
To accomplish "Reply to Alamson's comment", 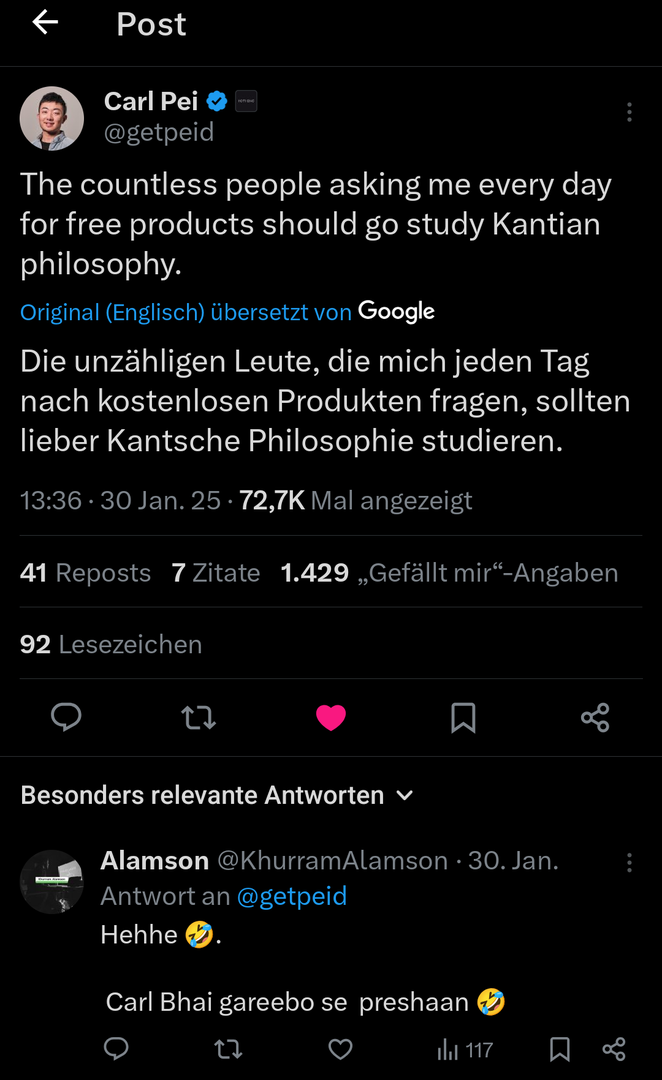I will coord(117,1048).
